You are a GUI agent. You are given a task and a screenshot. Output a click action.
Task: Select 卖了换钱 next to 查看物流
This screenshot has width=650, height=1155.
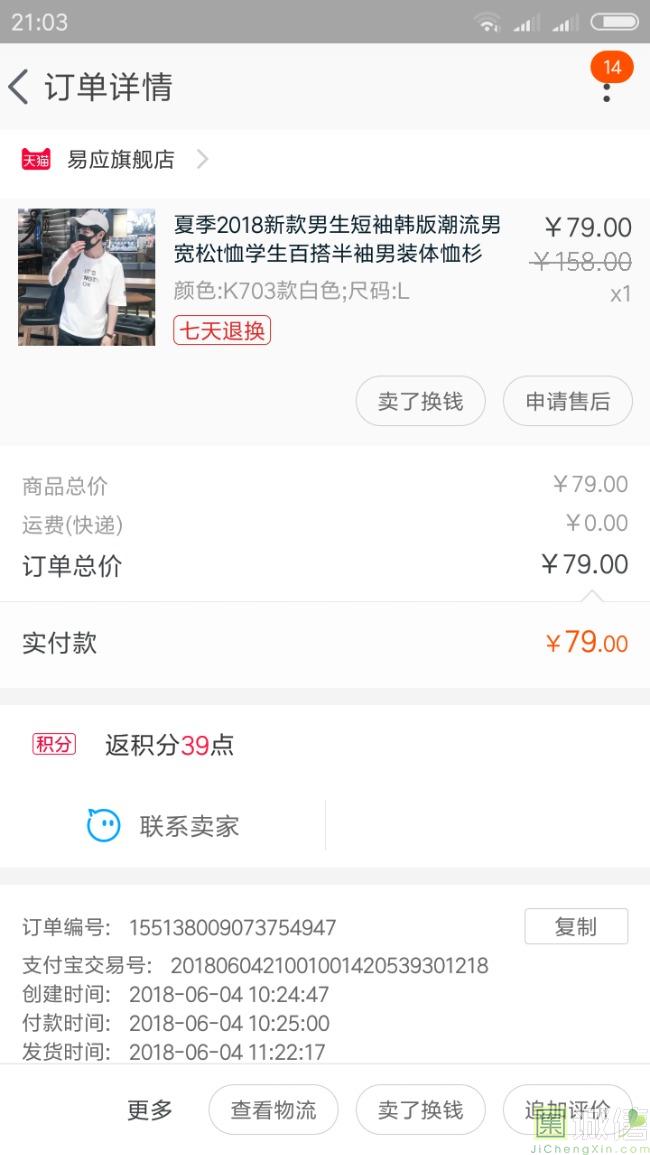(x=420, y=1109)
